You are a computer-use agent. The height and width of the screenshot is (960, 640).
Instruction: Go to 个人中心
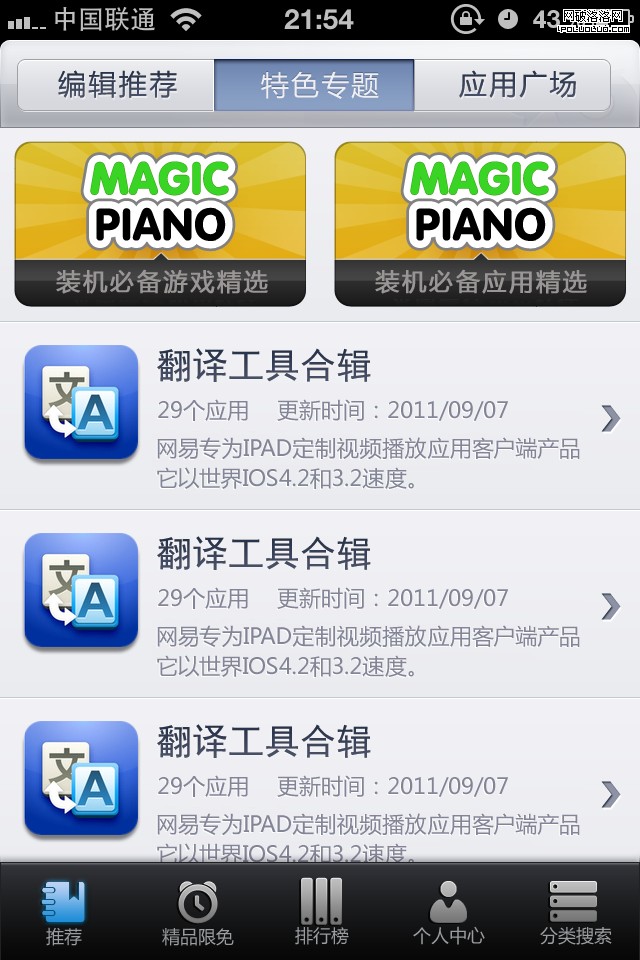click(x=448, y=912)
